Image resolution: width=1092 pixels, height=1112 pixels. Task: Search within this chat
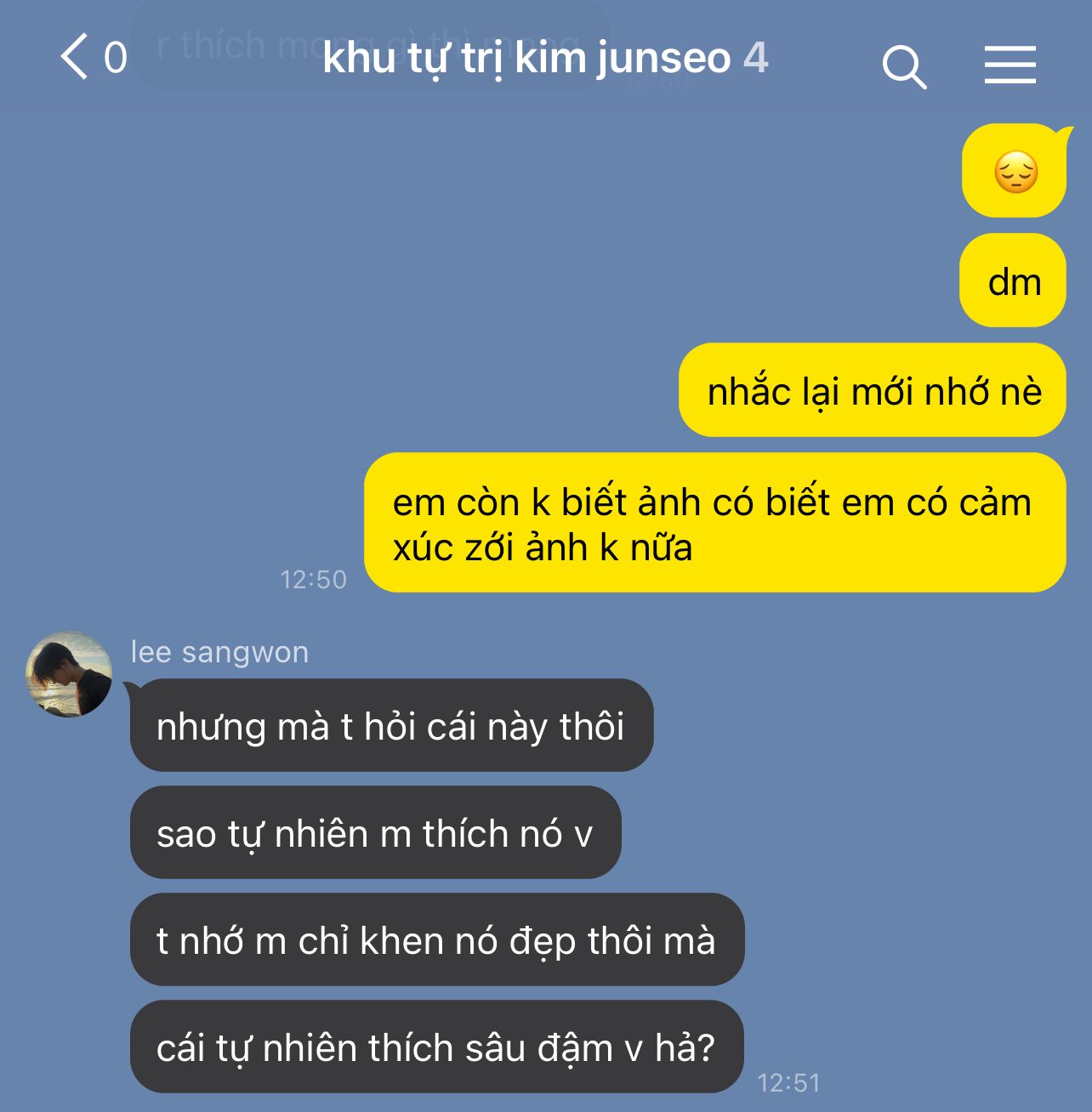903,65
